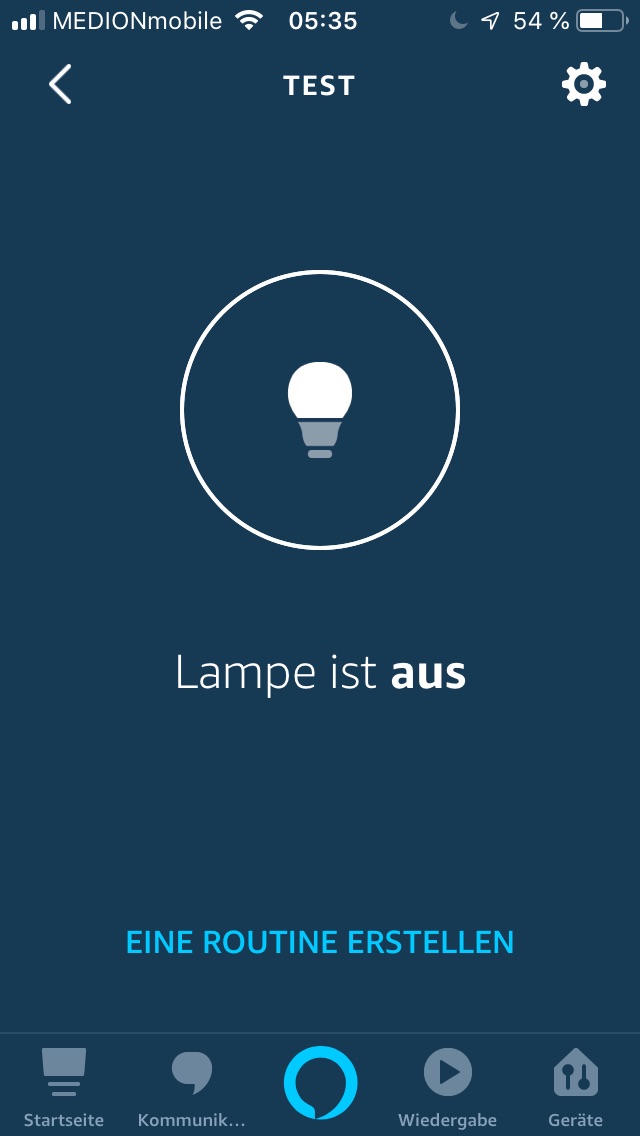
Task: Switch to the Wiedergabe tab
Action: 447,1087
